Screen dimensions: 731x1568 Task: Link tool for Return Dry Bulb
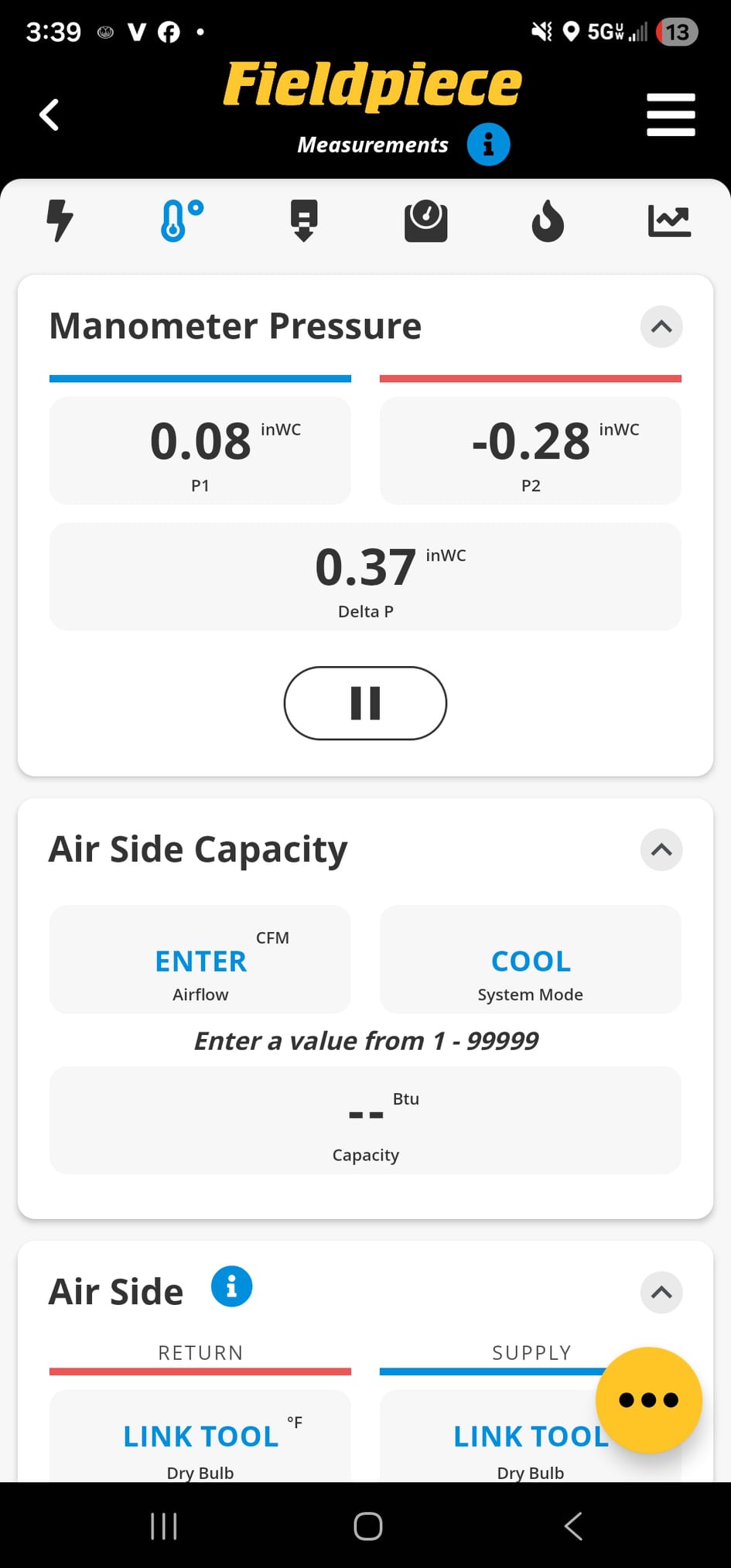pos(200,1436)
